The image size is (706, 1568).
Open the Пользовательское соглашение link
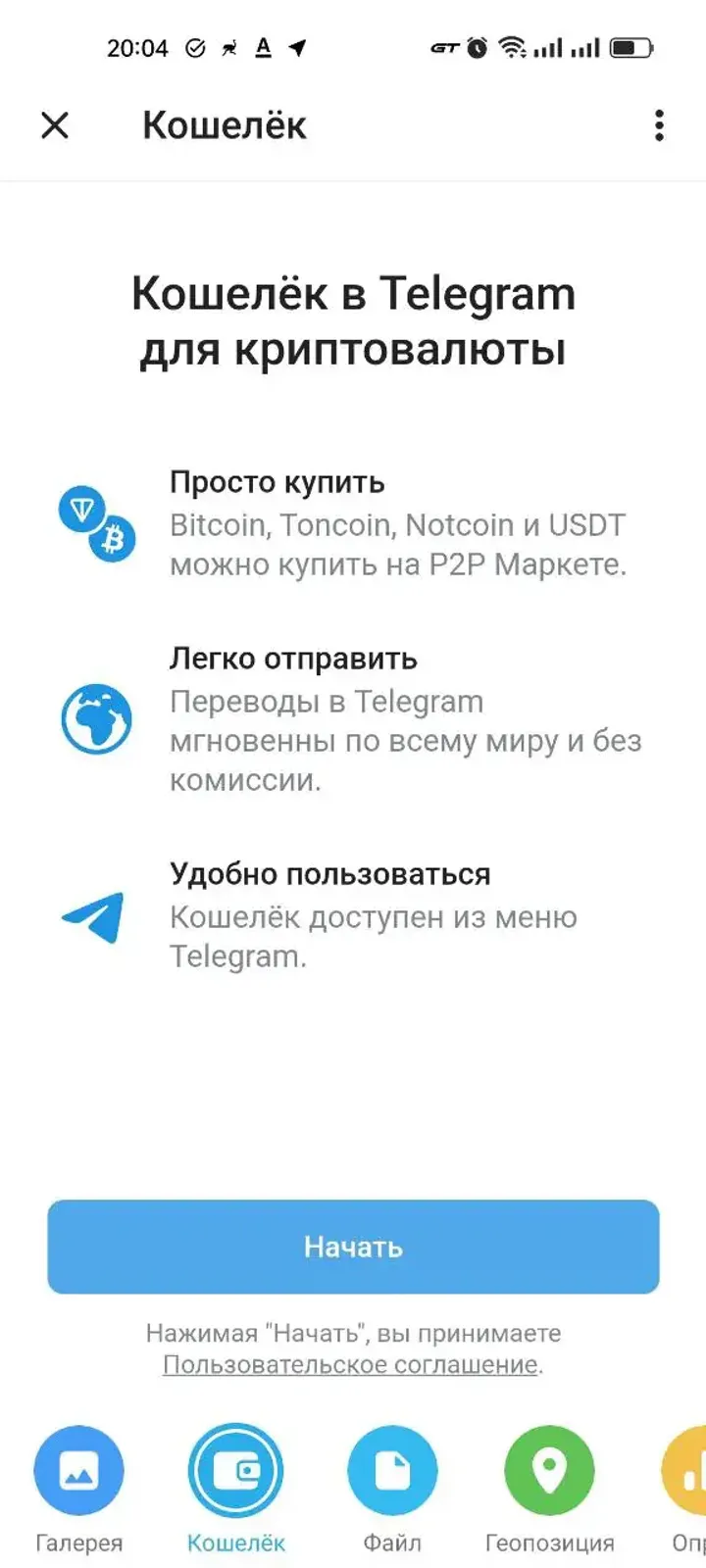pyautogui.click(x=350, y=1364)
